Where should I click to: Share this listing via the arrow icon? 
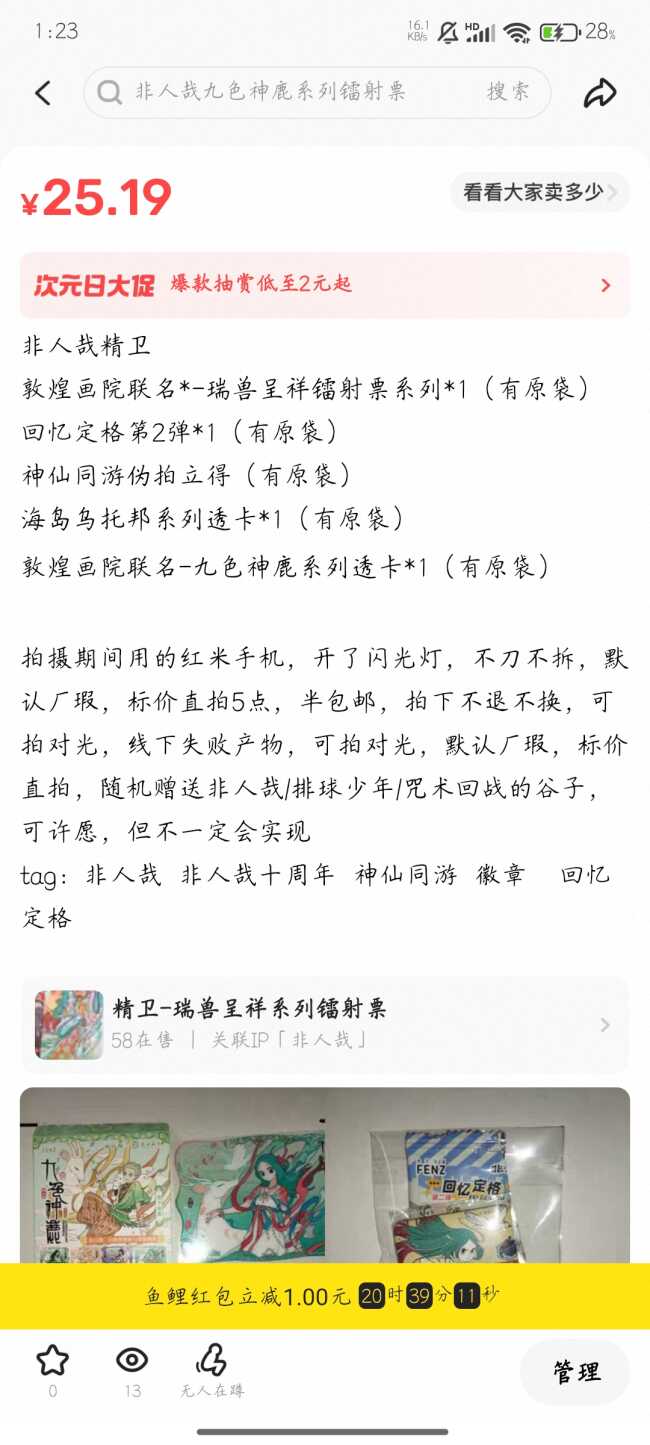click(x=600, y=93)
